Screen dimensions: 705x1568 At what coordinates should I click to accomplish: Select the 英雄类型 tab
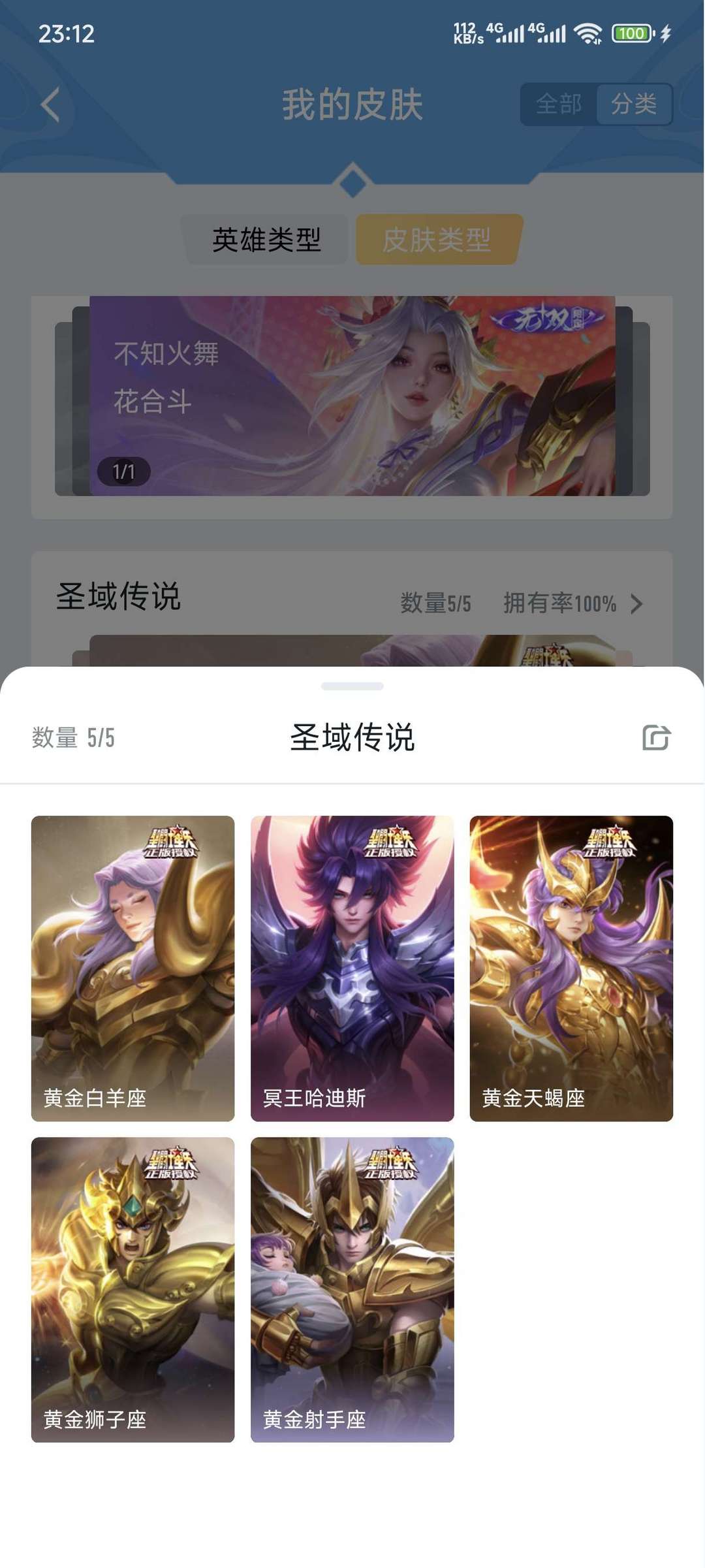(266, 240)
